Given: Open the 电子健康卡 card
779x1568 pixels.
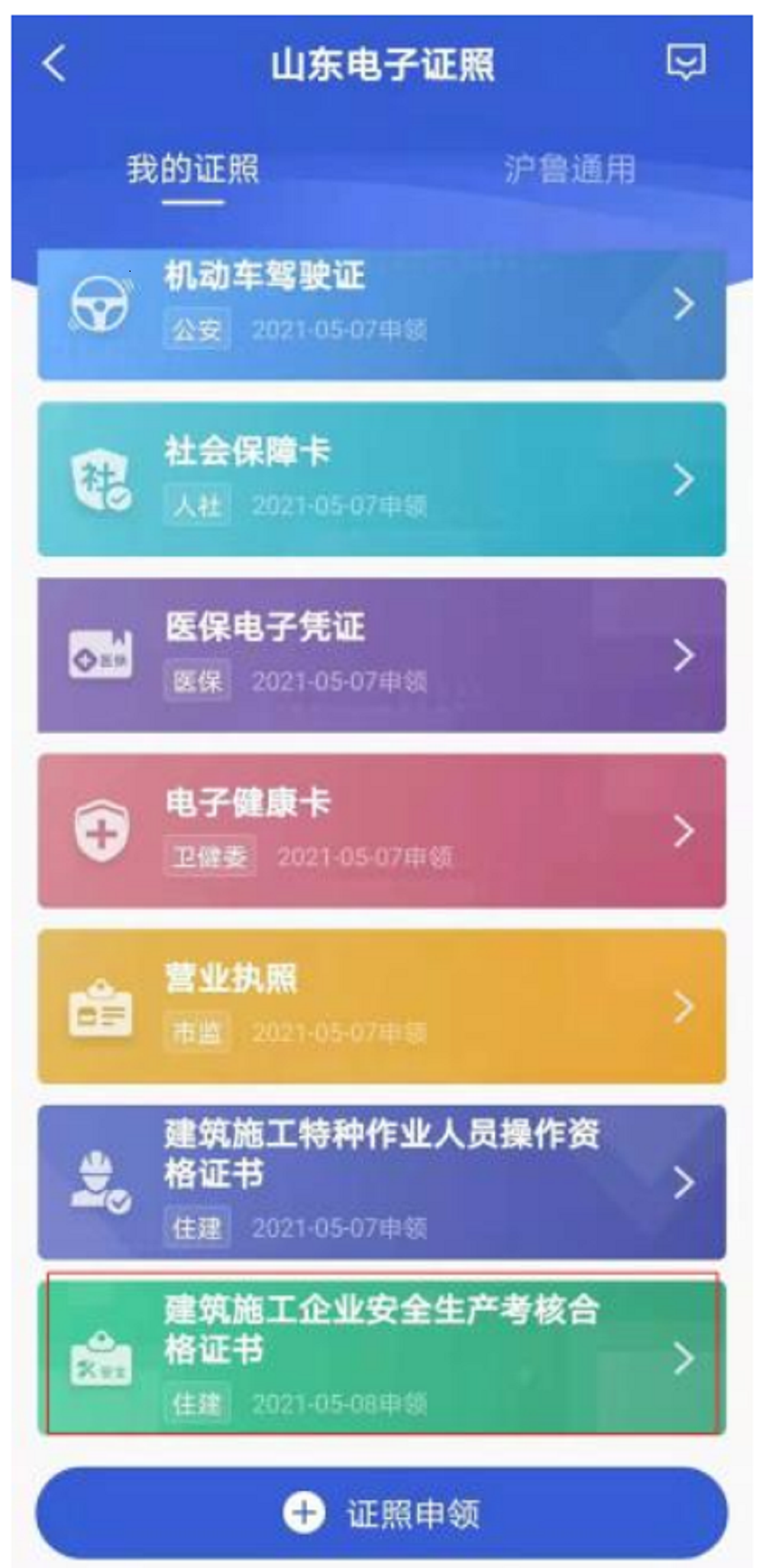Looking at the screenshot, I should 382,831.
